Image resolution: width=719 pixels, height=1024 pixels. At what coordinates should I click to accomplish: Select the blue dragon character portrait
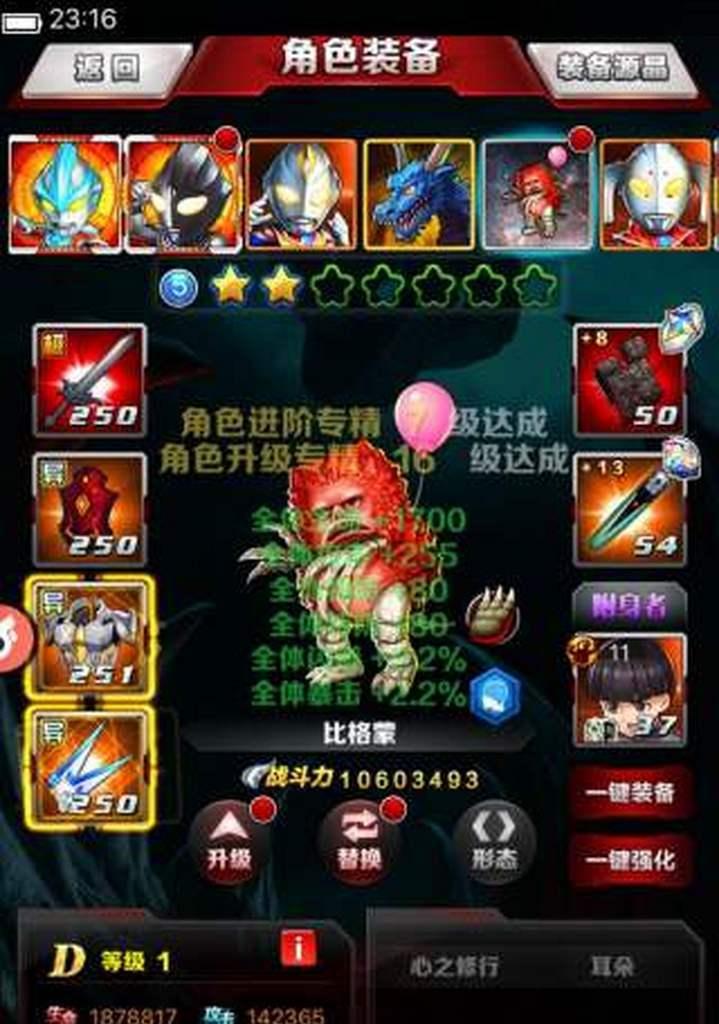(x=418, y=194)
